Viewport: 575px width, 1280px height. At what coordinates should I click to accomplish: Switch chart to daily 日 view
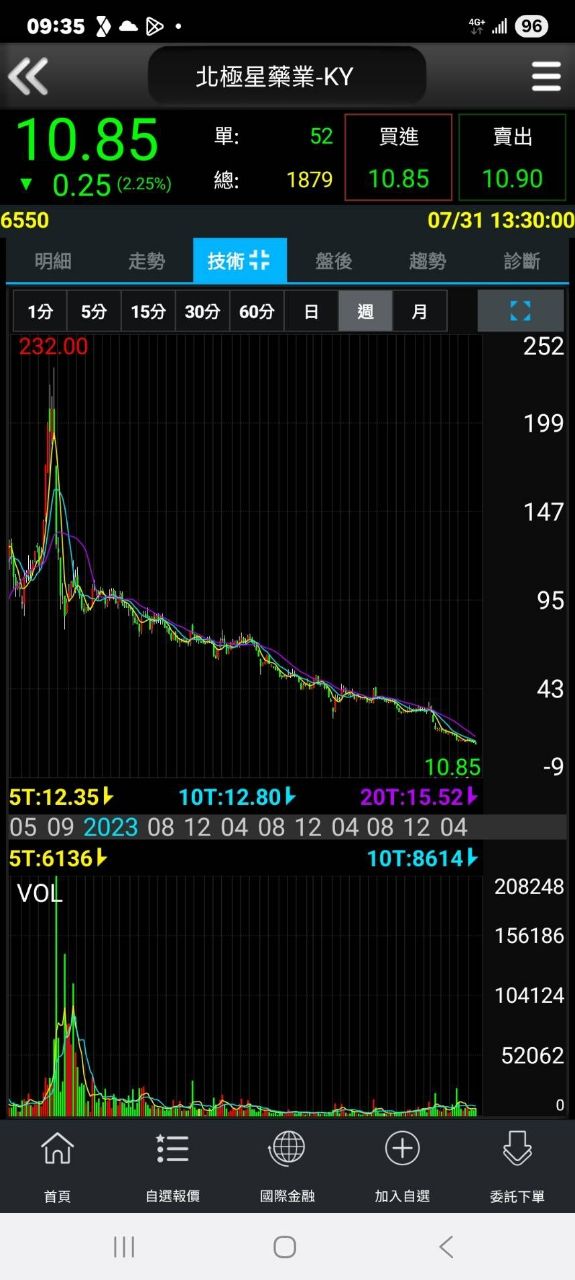[311, 312]
